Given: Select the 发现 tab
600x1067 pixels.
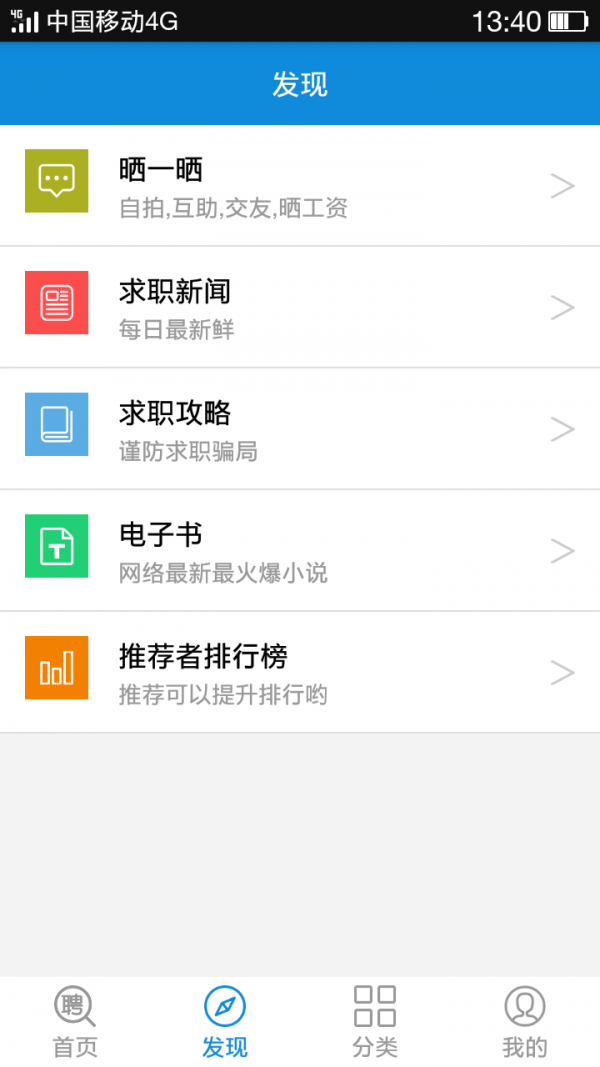Looking at the screenshot, I should (225, 1022).
